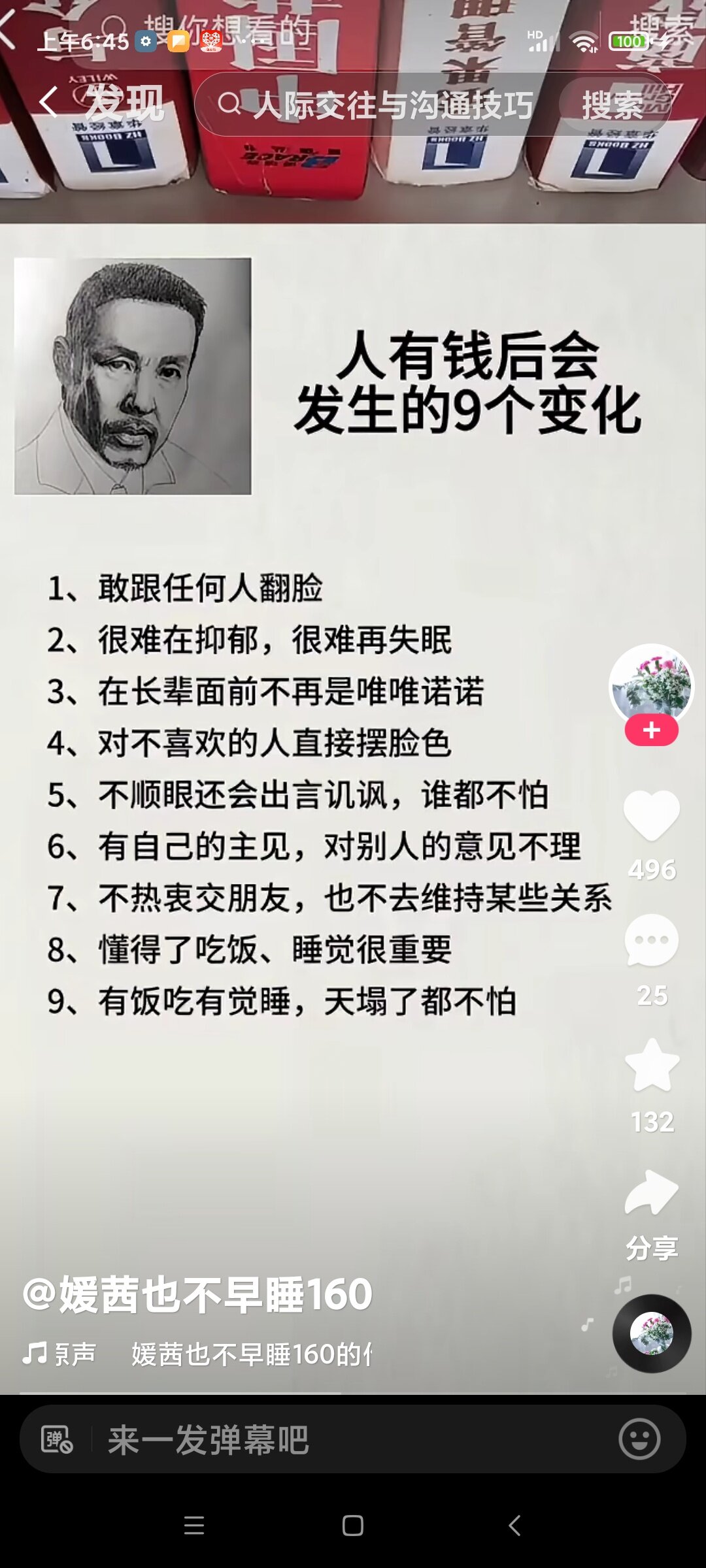Open the creator's flower avatar profile
This screenshot has width=706, height=1568.
coord(651,685)
